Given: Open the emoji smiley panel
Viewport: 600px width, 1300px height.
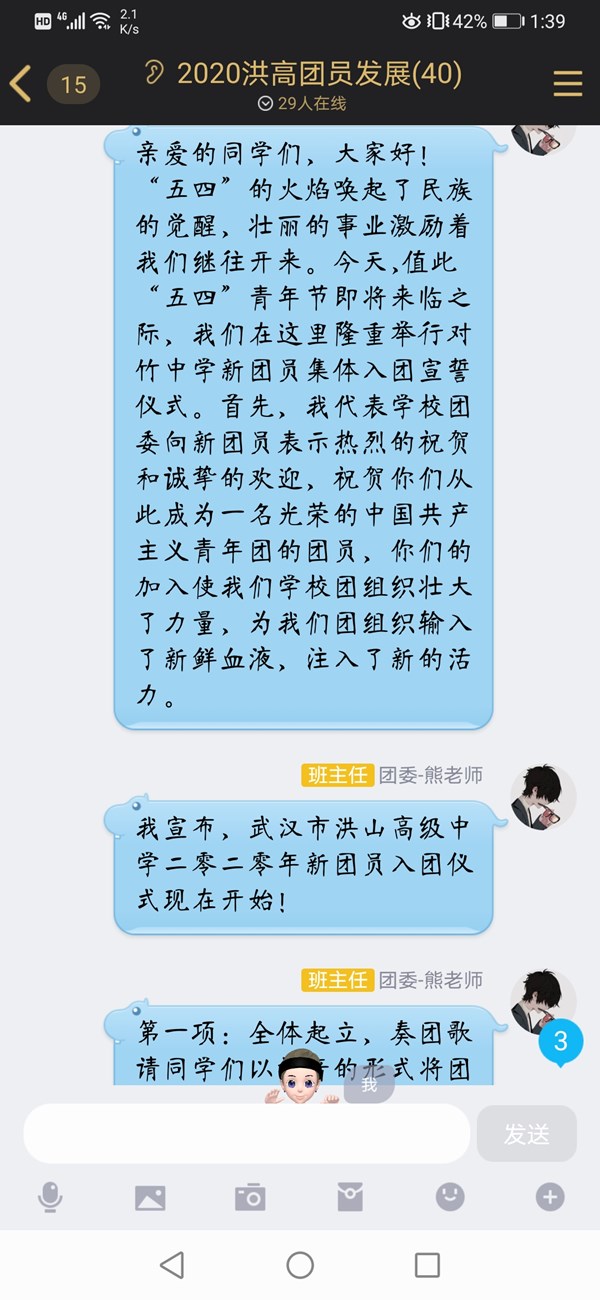Looking at the screenshot, I should (450, 1196).
